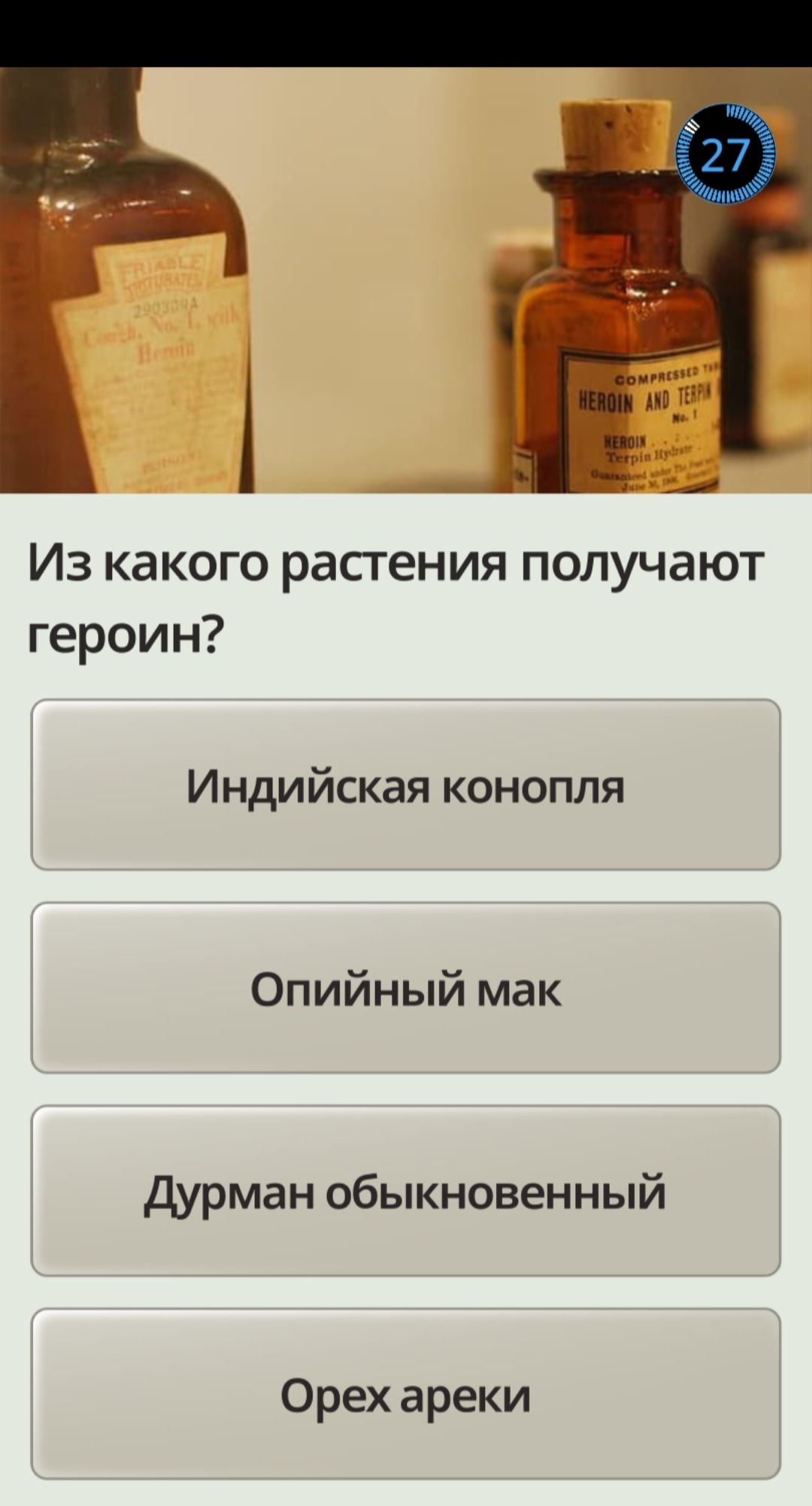The height and width of the screenshot is (1506, 812).
Task: Choose "Опийный мак" as the answer
Action: click(406, 988)
